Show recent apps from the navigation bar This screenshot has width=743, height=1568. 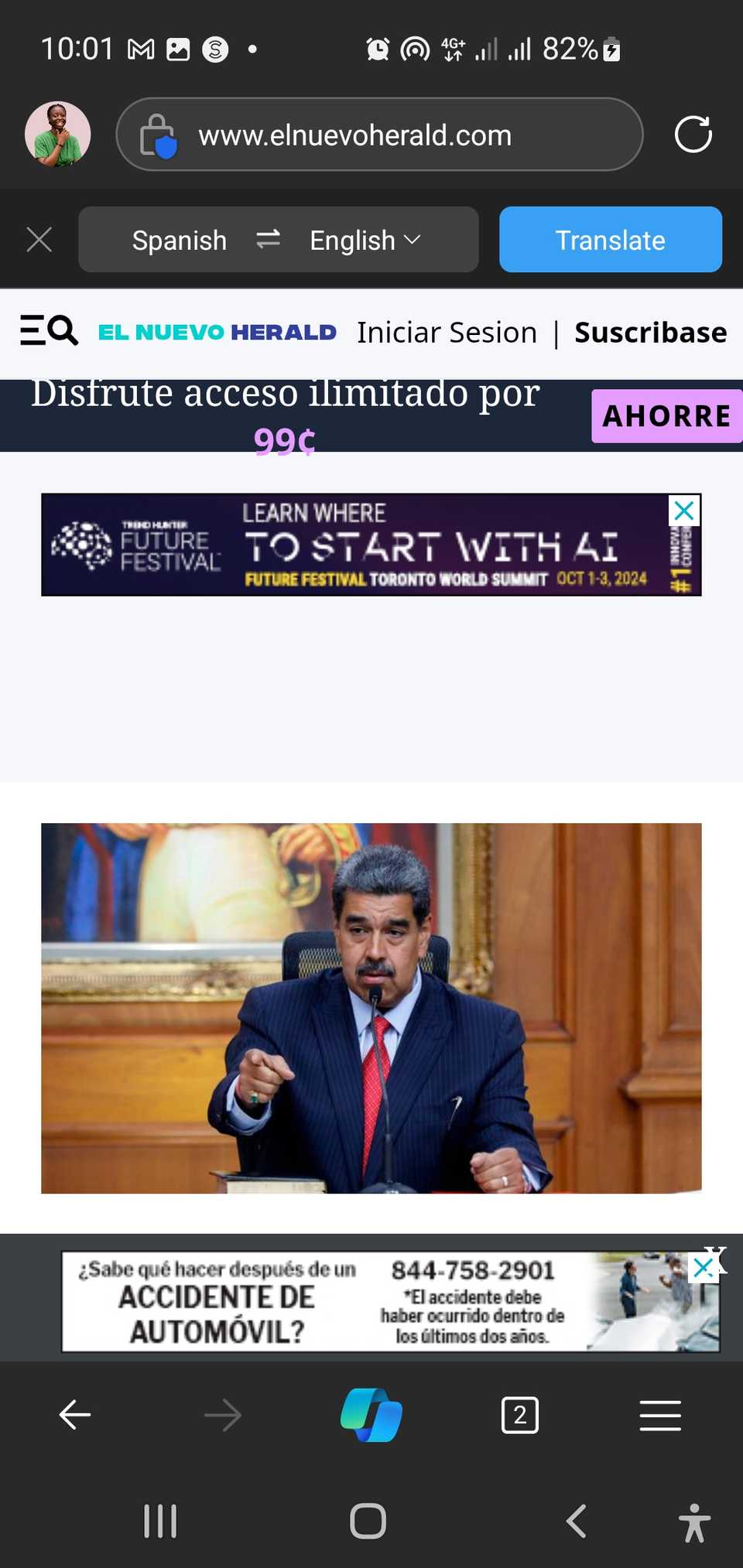(160, 1521)
